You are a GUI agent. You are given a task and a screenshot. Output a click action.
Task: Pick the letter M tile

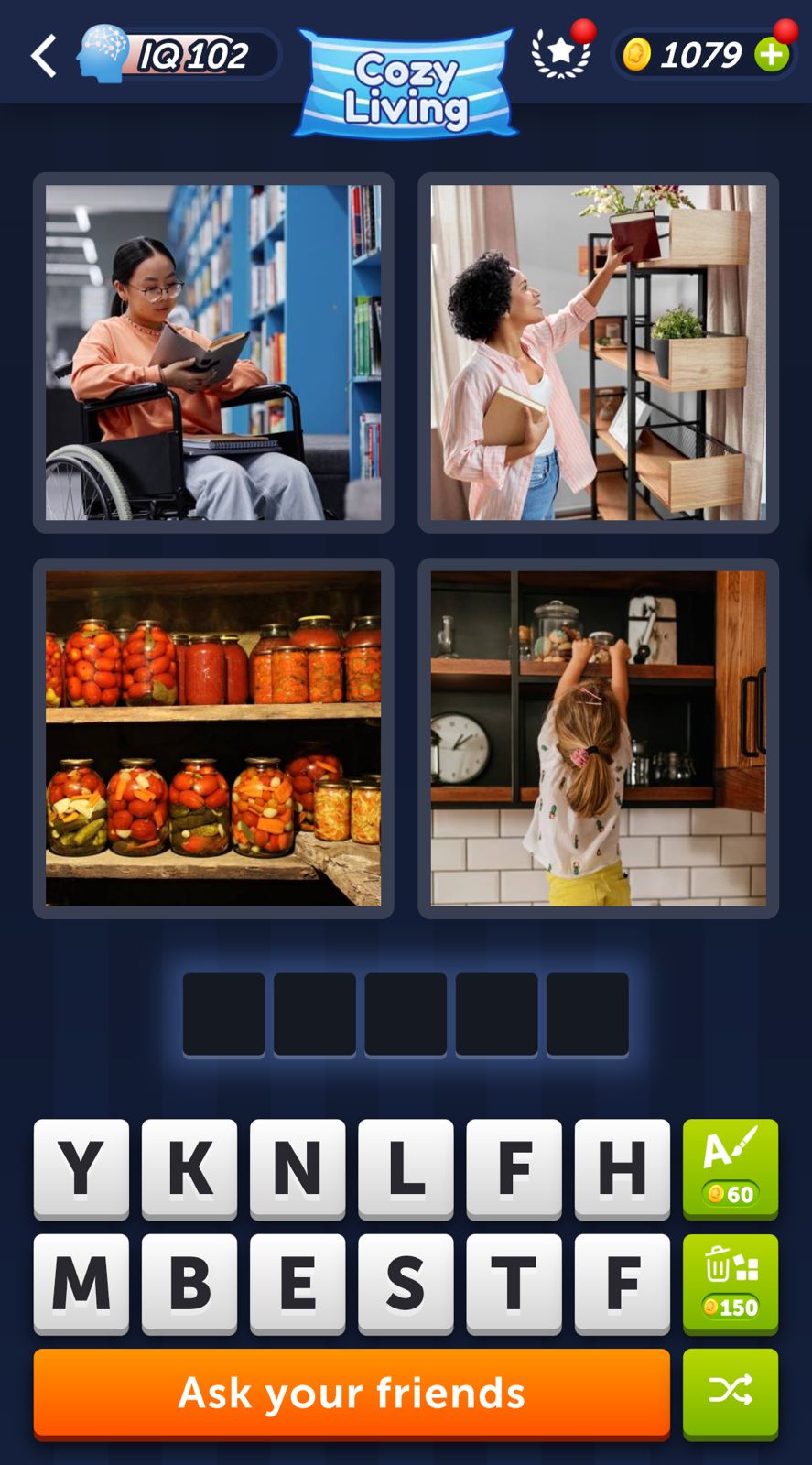[81, 1283]
